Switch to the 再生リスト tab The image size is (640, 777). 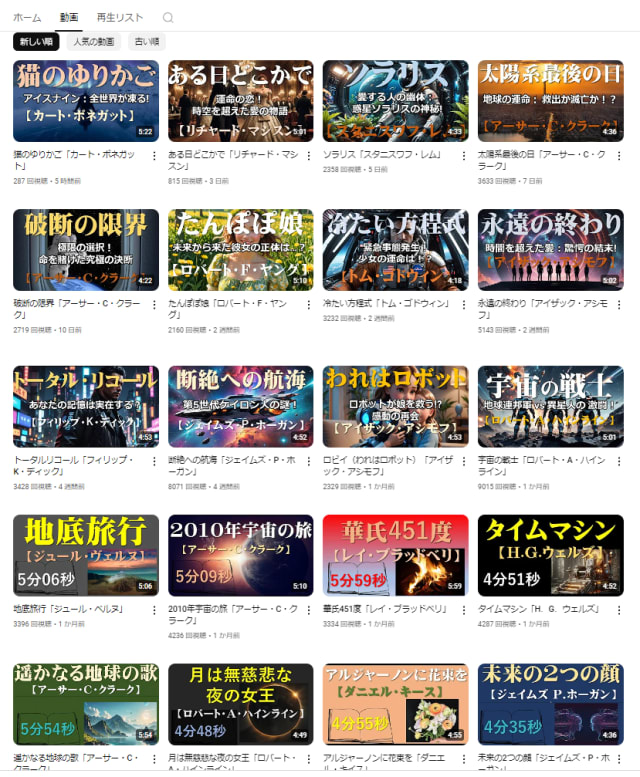[x=119, y=17]
